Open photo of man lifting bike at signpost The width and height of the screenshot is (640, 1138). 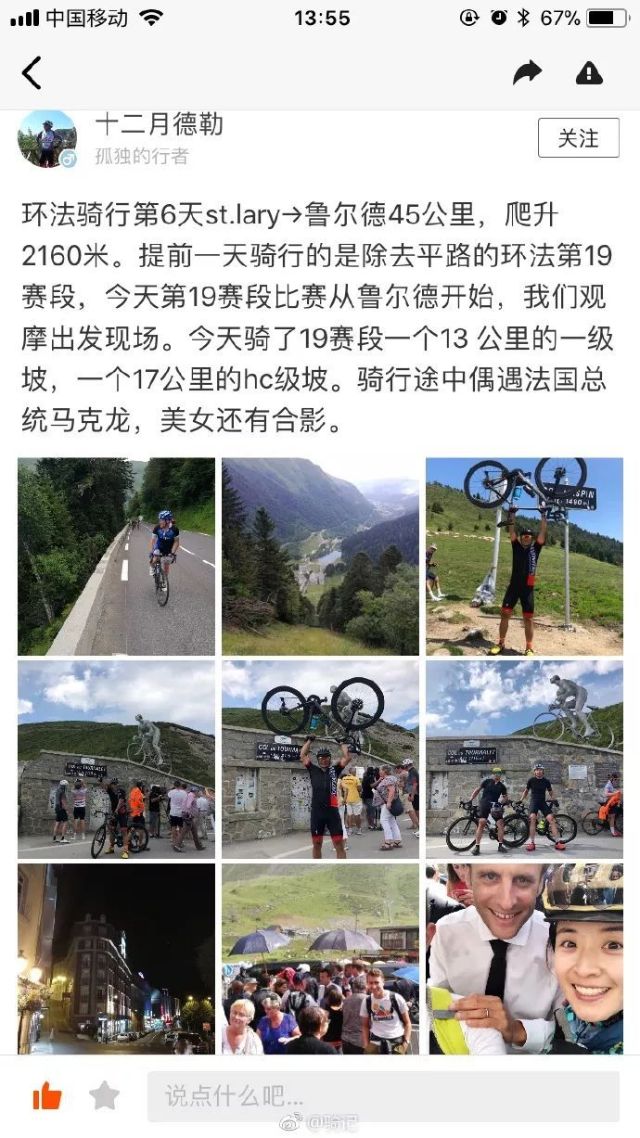524,556
